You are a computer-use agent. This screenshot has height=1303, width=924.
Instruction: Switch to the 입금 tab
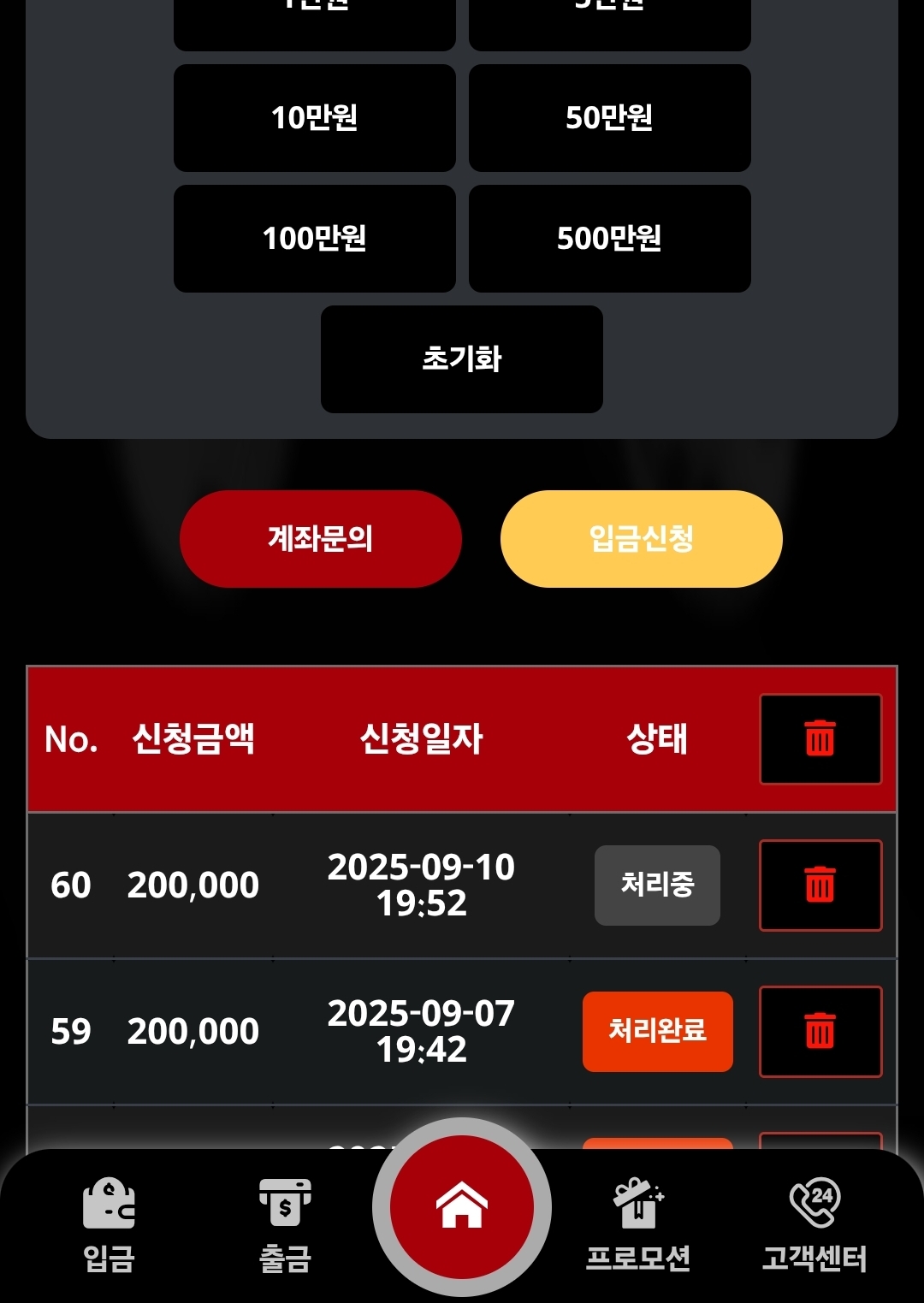click(109, 1225)
